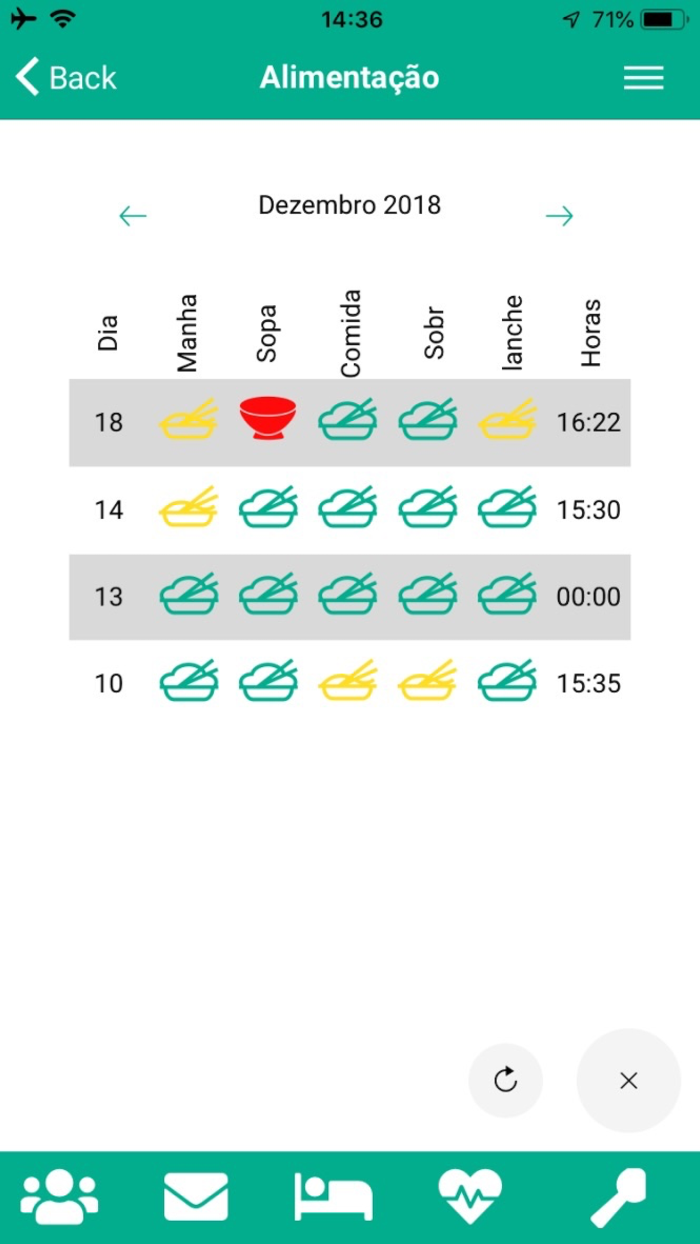The width and height of the screenshot is (700, 1244).
Task: Switch to the sleep bed tab
Action: (333, 1197)
